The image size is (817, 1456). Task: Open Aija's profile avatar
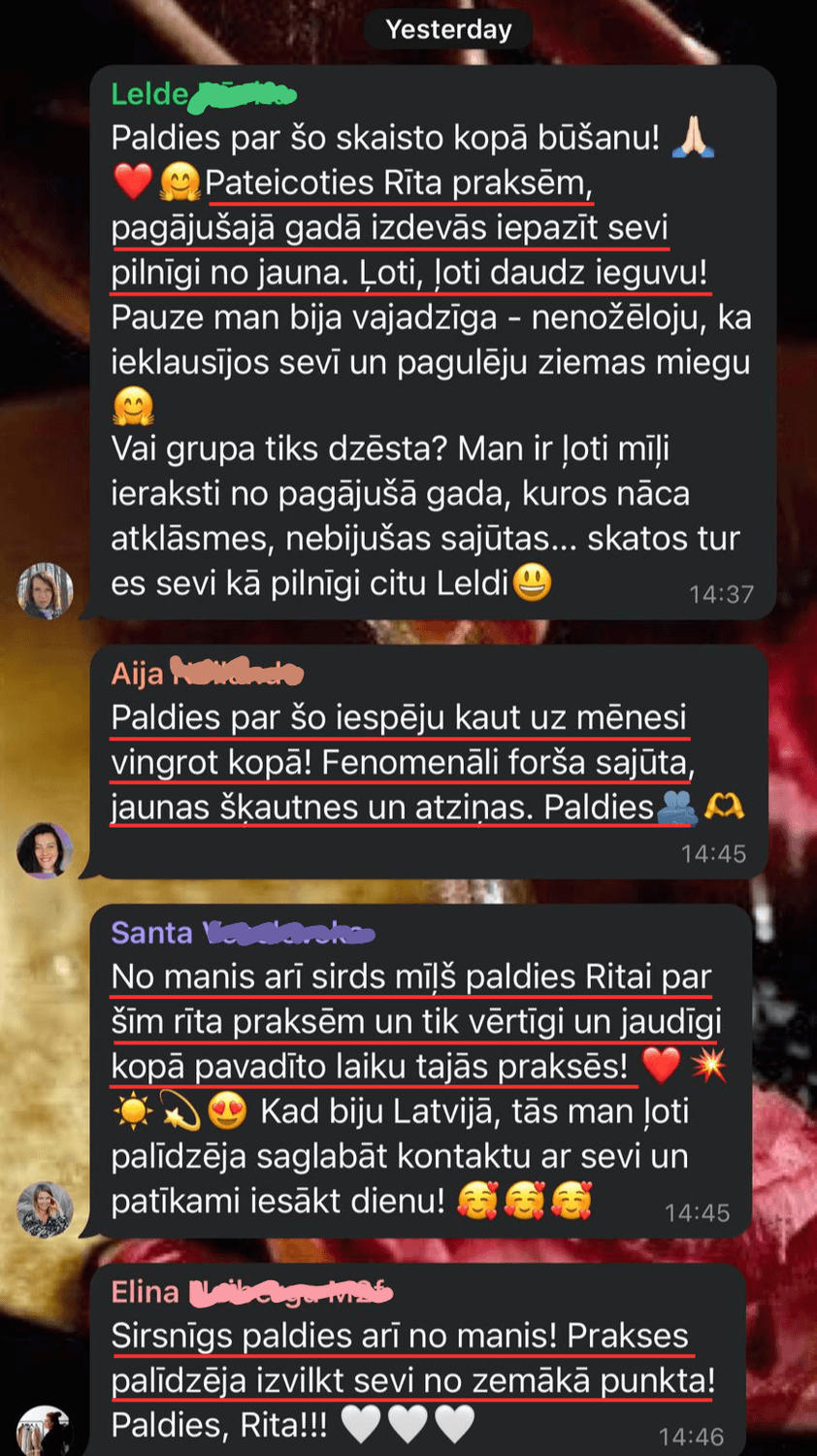click(46, 850)
